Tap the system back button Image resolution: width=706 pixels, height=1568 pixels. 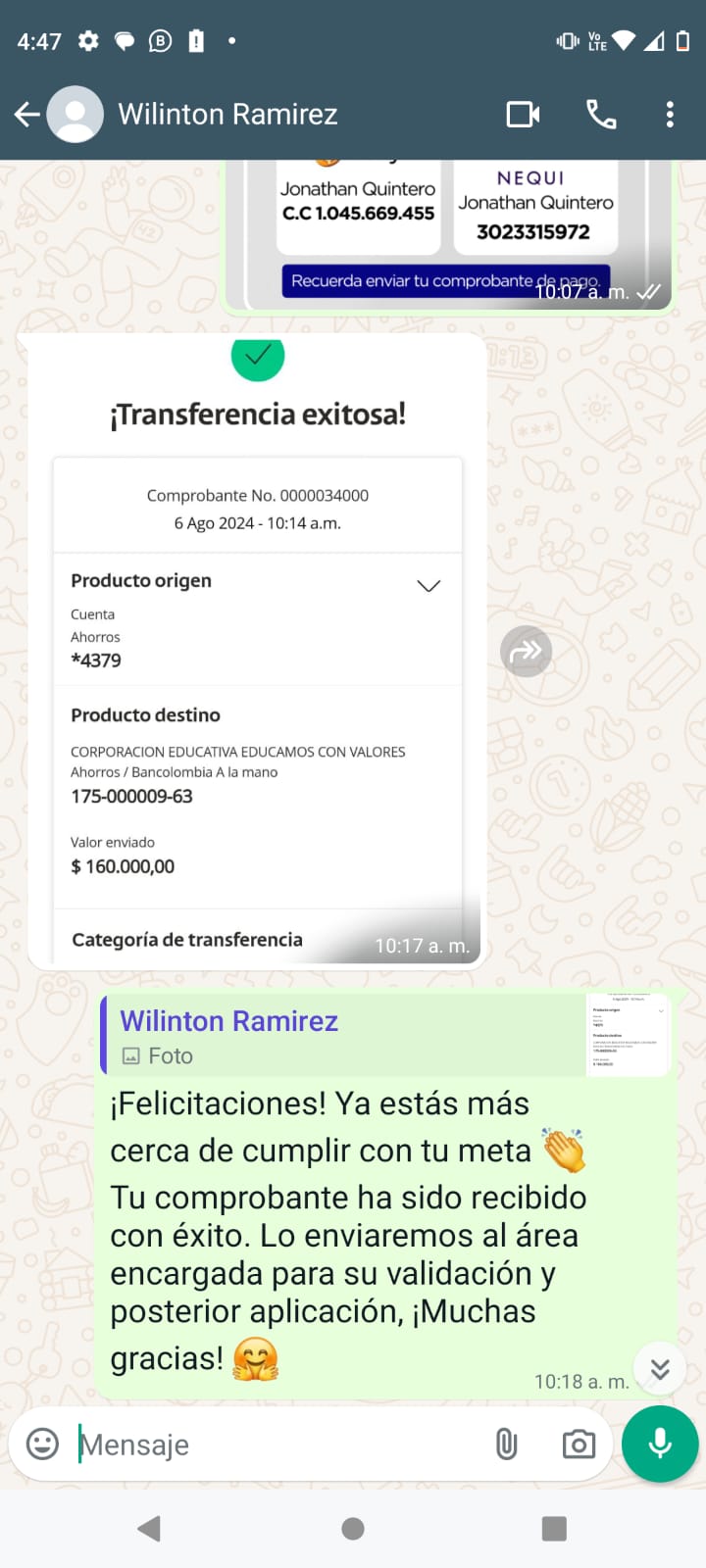149,1529
